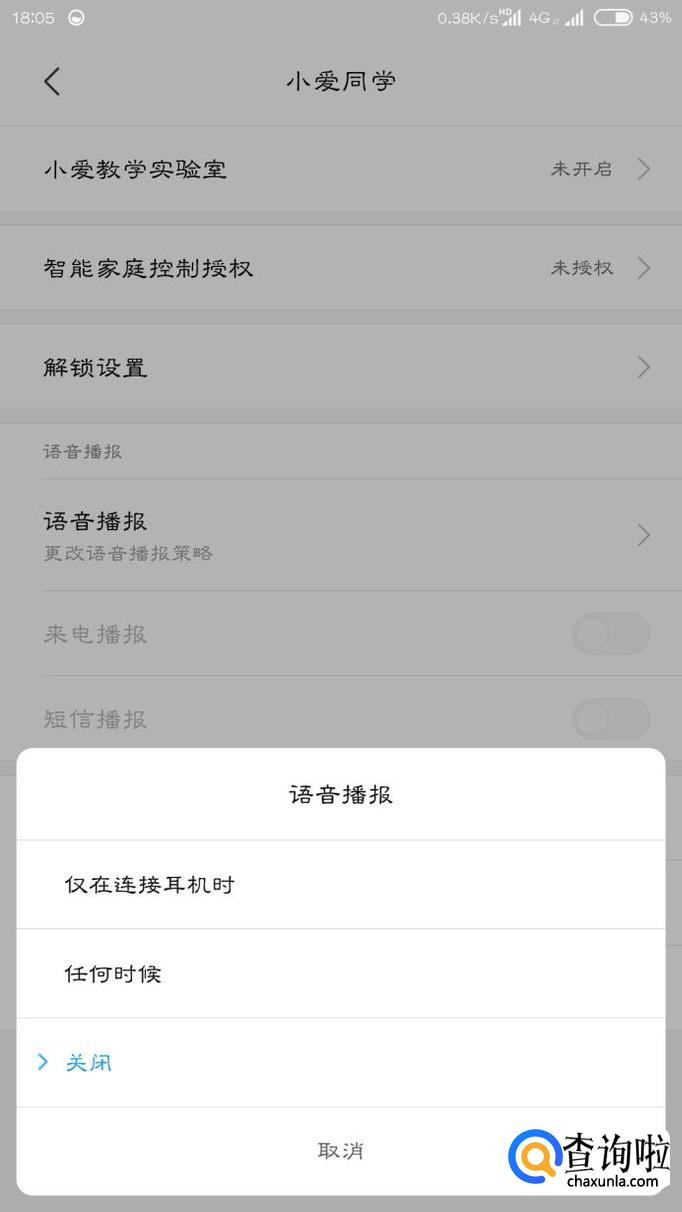Viewport: 682px width, 1212px height.
Task: Select the 关闭 option
Action: (x=89, y=1063)
